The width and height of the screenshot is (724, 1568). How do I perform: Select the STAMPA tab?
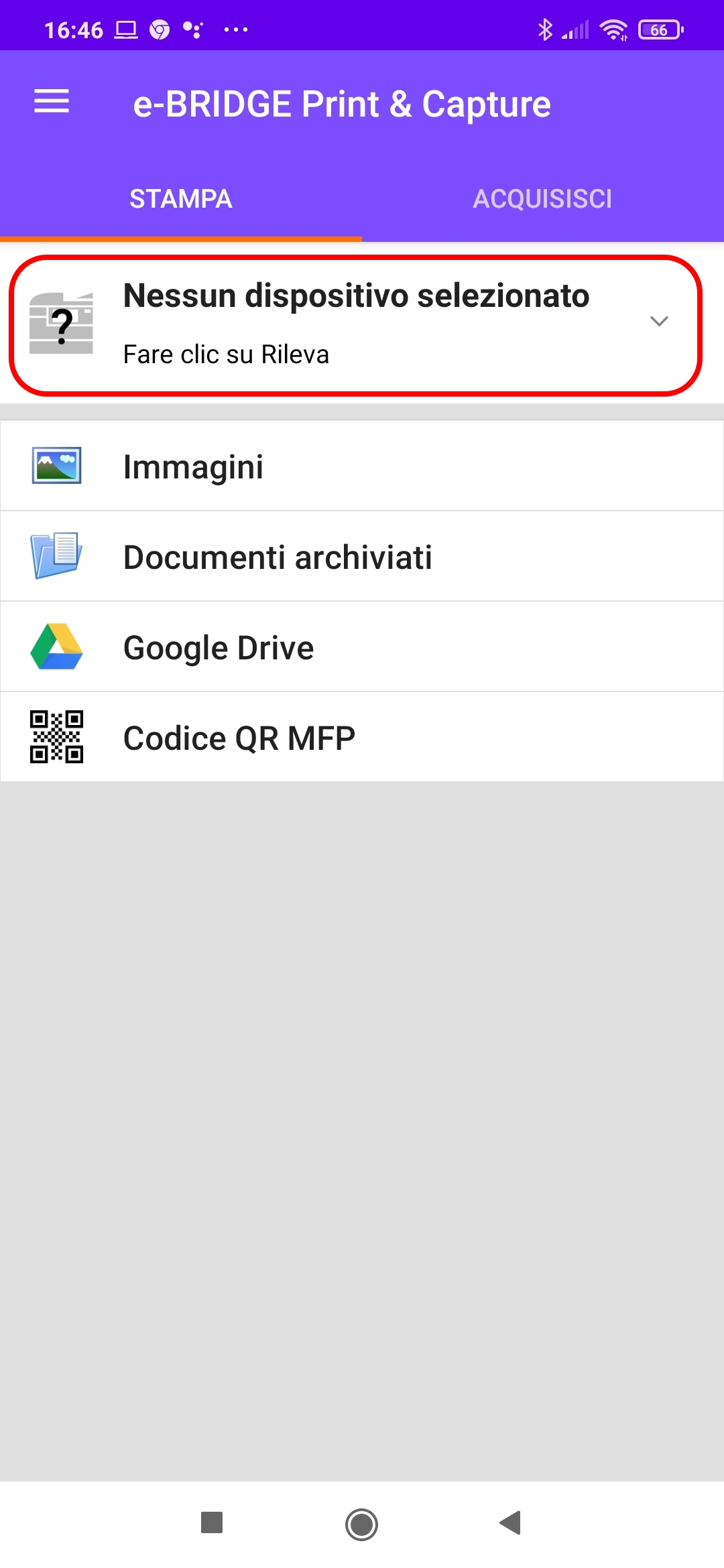coord(180,198)
